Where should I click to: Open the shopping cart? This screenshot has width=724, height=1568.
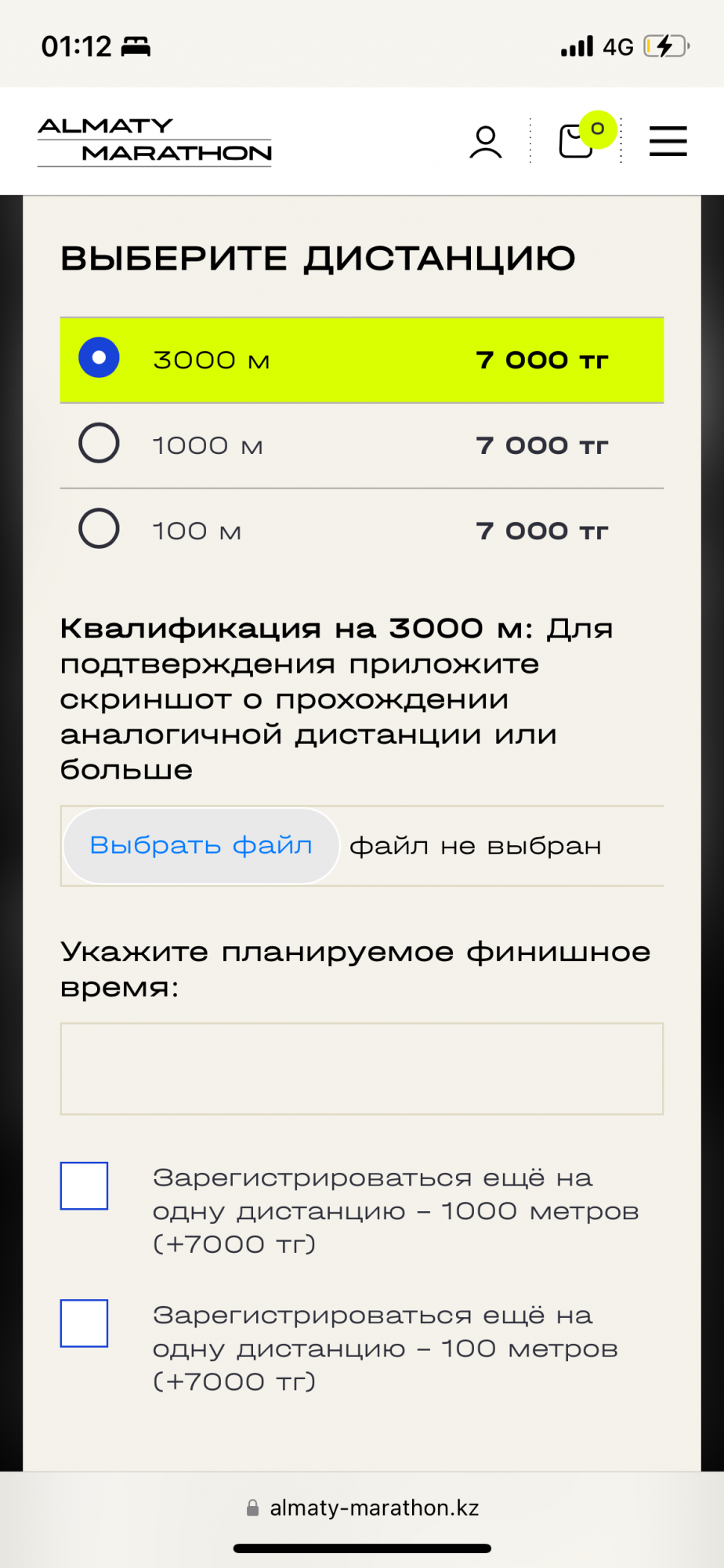(577, 142)
